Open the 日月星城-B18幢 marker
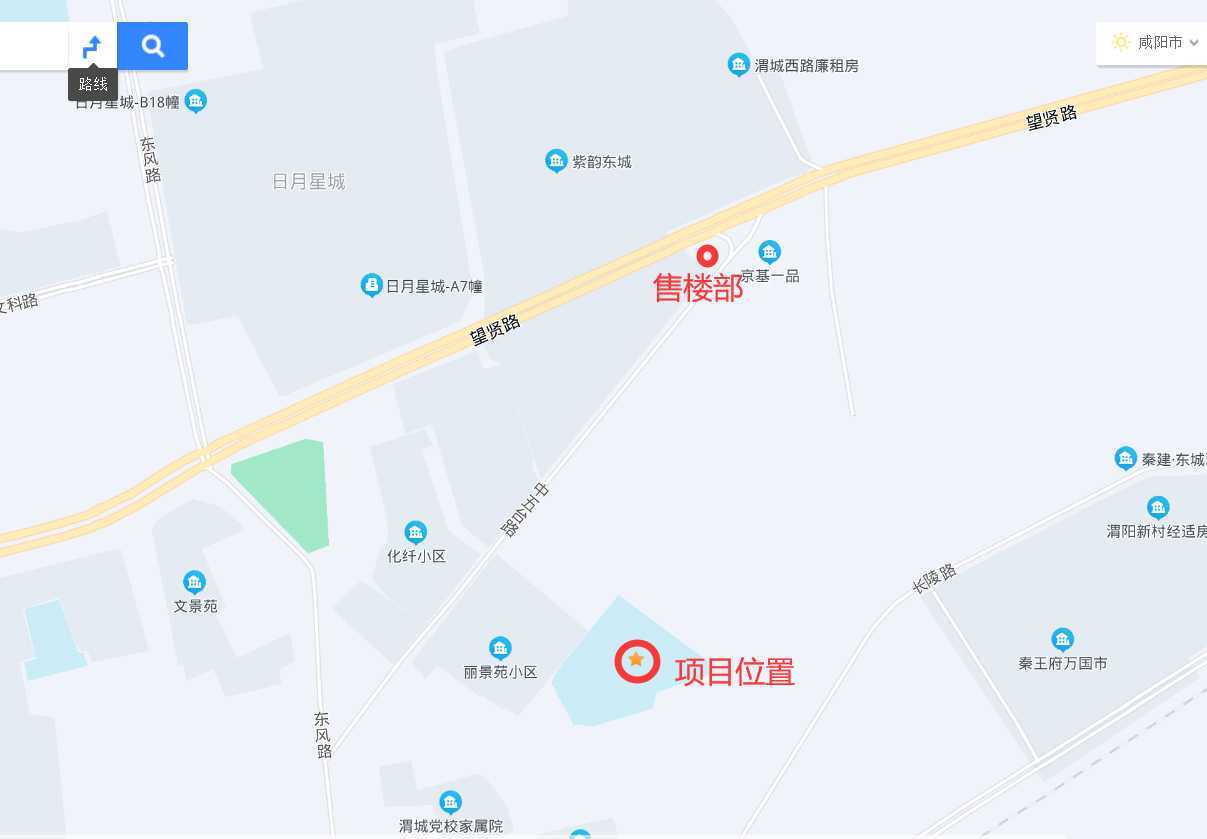 (x=196, y=101)
